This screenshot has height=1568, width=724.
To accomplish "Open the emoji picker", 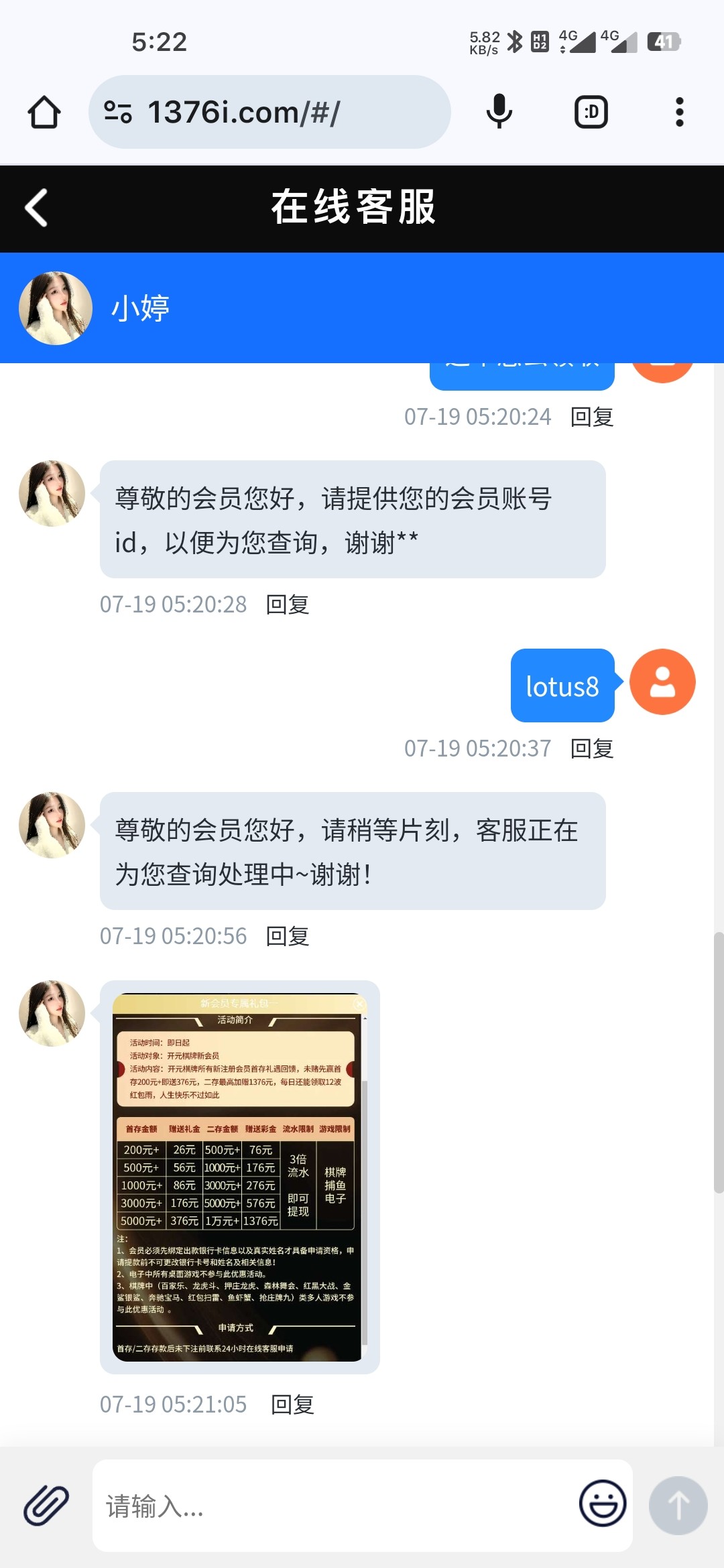I will (602, 1504).
